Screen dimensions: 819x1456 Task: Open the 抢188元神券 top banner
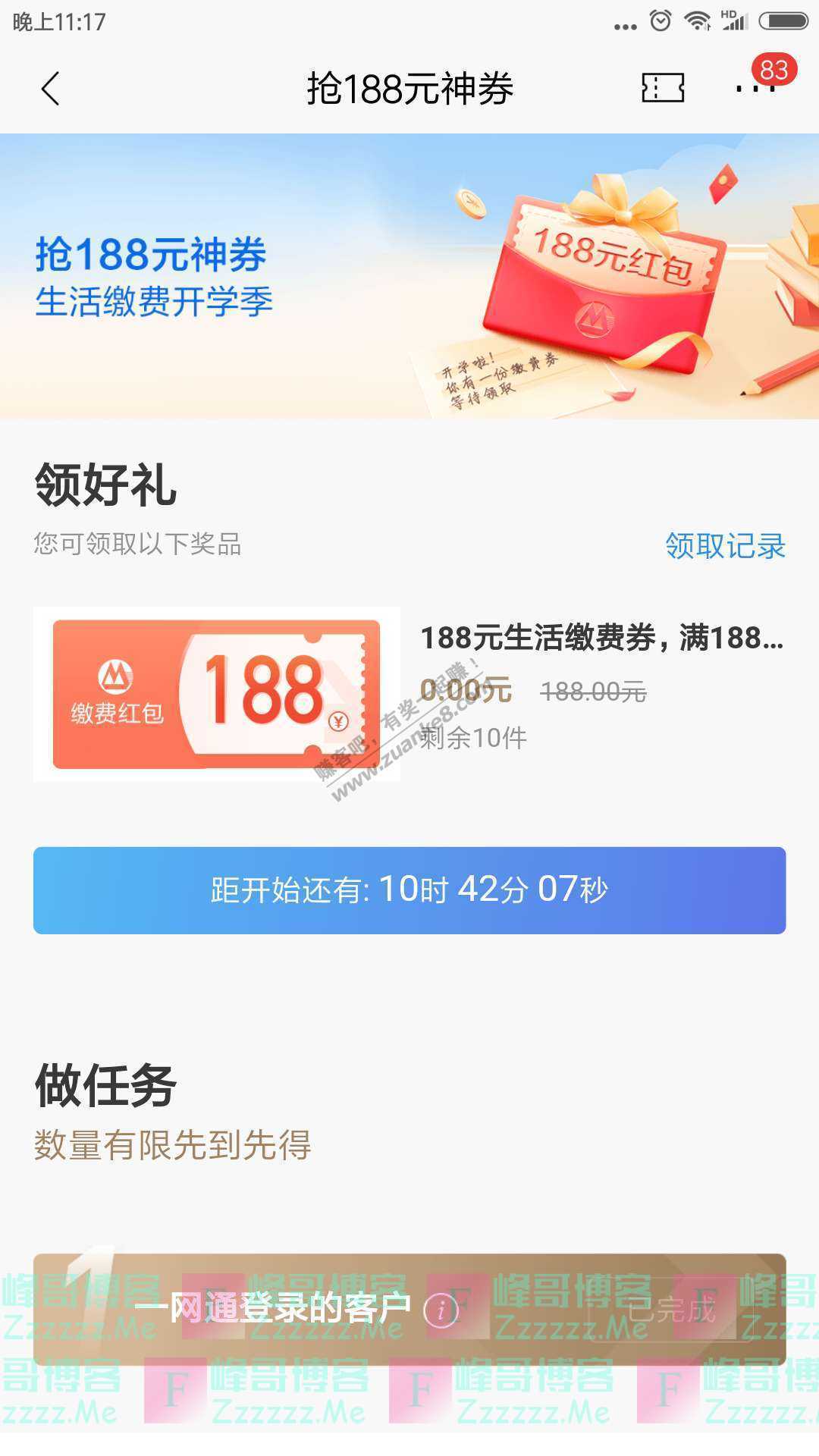click(409, 276)
